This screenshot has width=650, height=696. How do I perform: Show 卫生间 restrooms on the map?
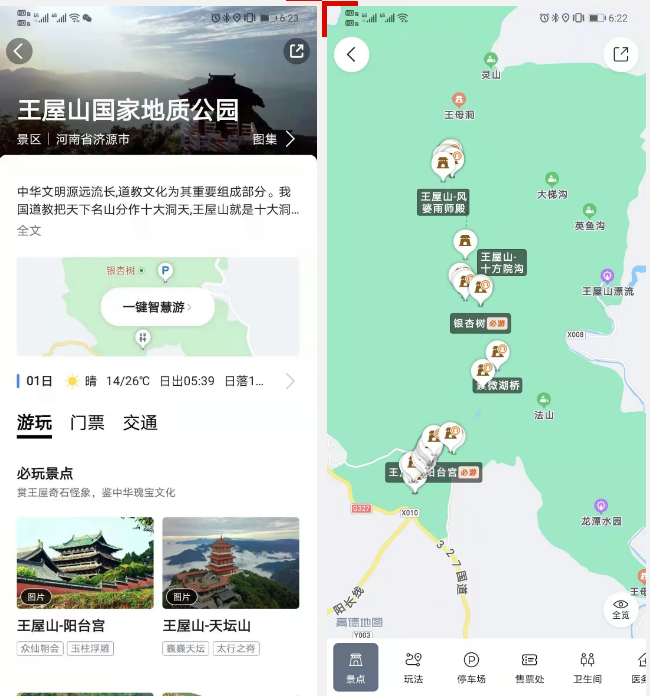pyautogui.click(x=587, y=667)
